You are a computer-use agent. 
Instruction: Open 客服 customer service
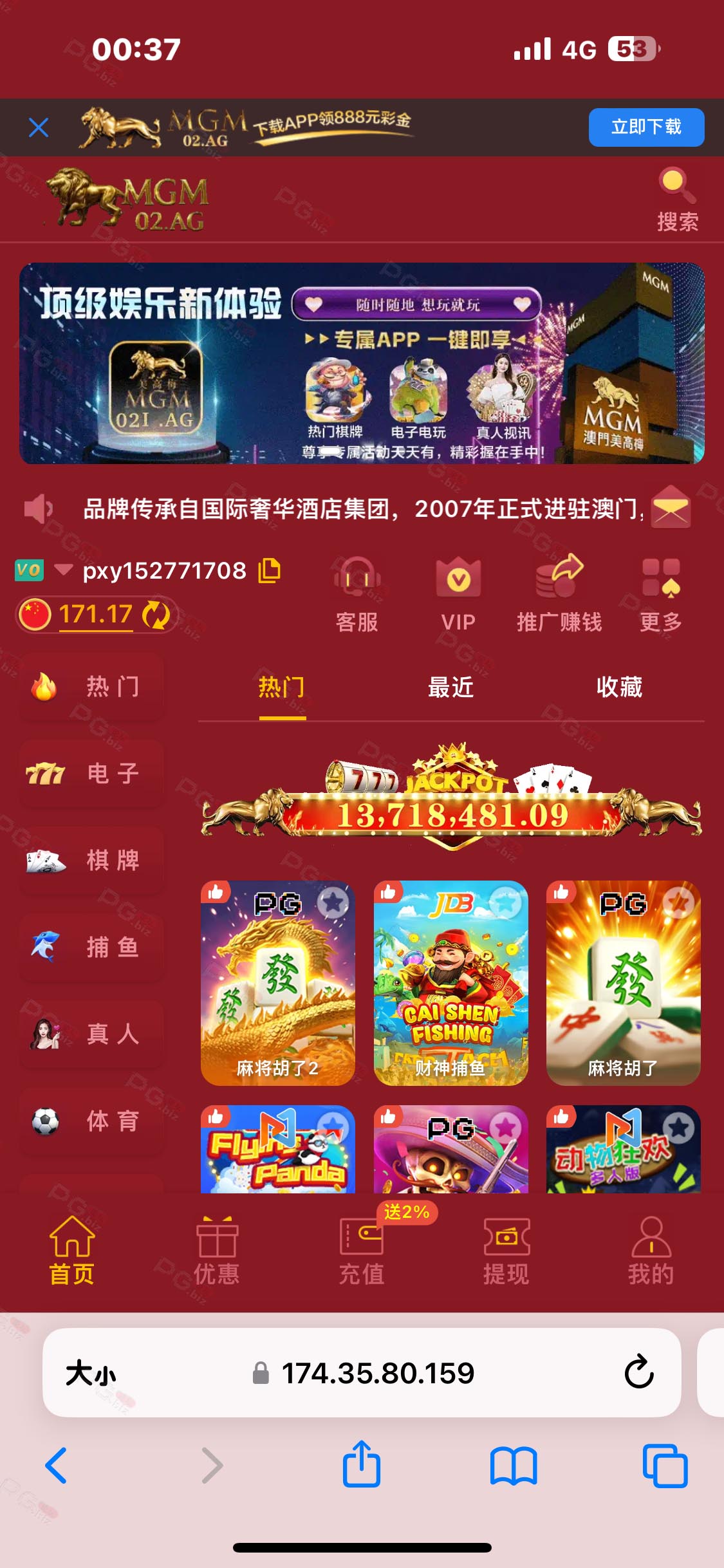click(x=357, y=593)
